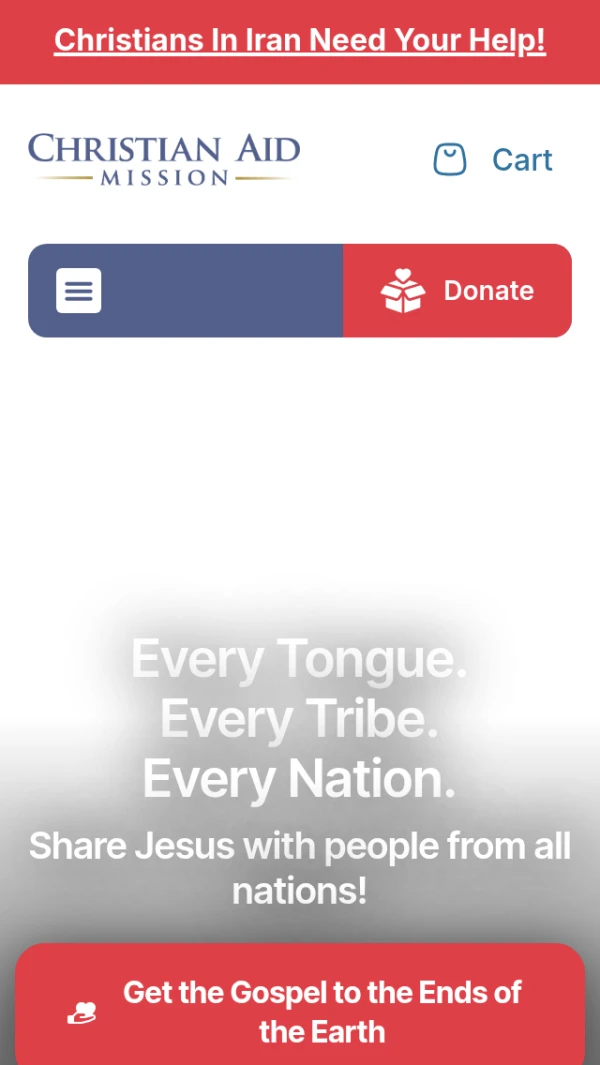This screenshot has height=1065, width=600.
Task: Open the hamburger navigation menu
Action: (78, 291)
